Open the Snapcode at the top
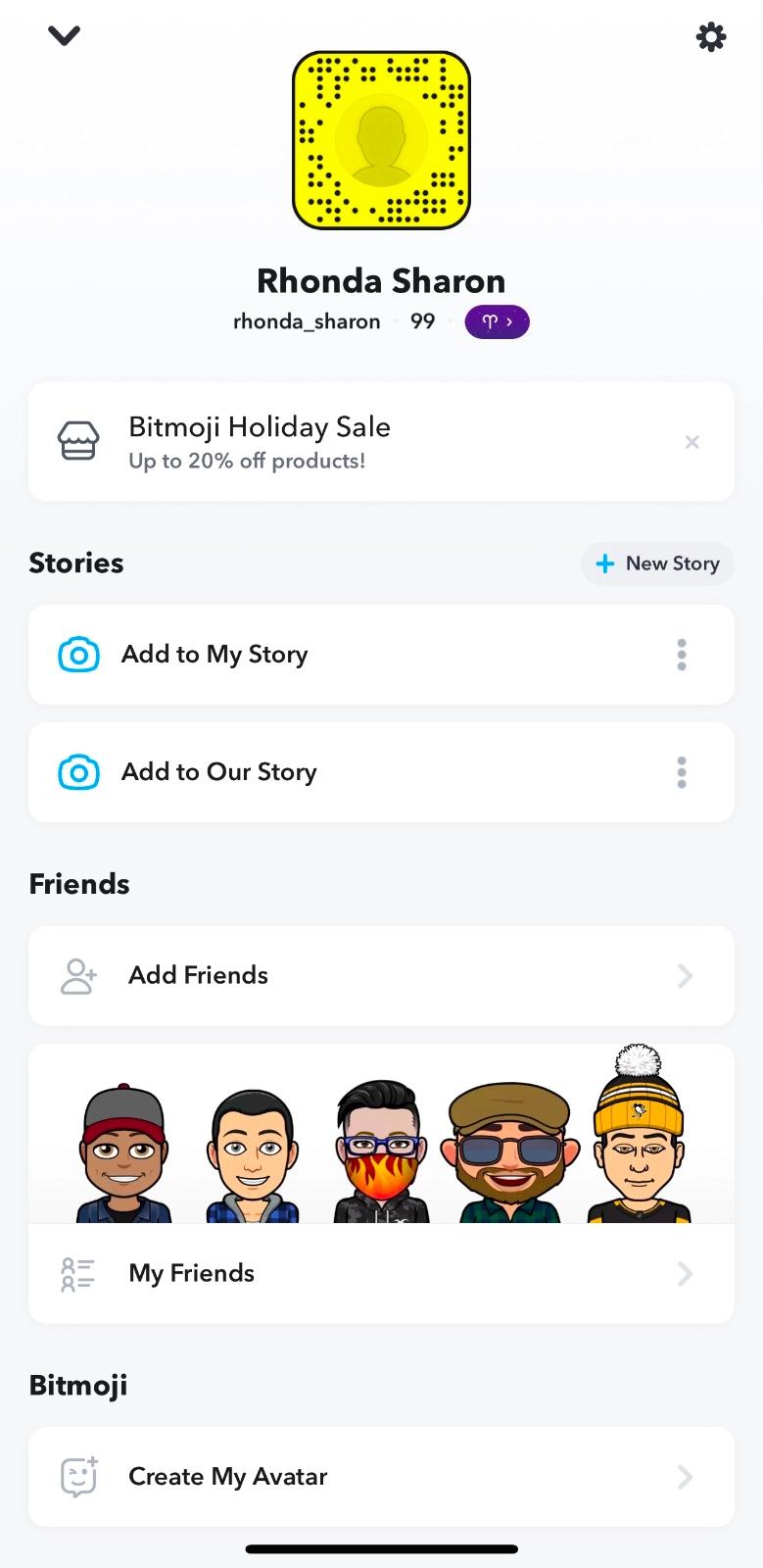The image size is (763, 1568). point(381,141)
